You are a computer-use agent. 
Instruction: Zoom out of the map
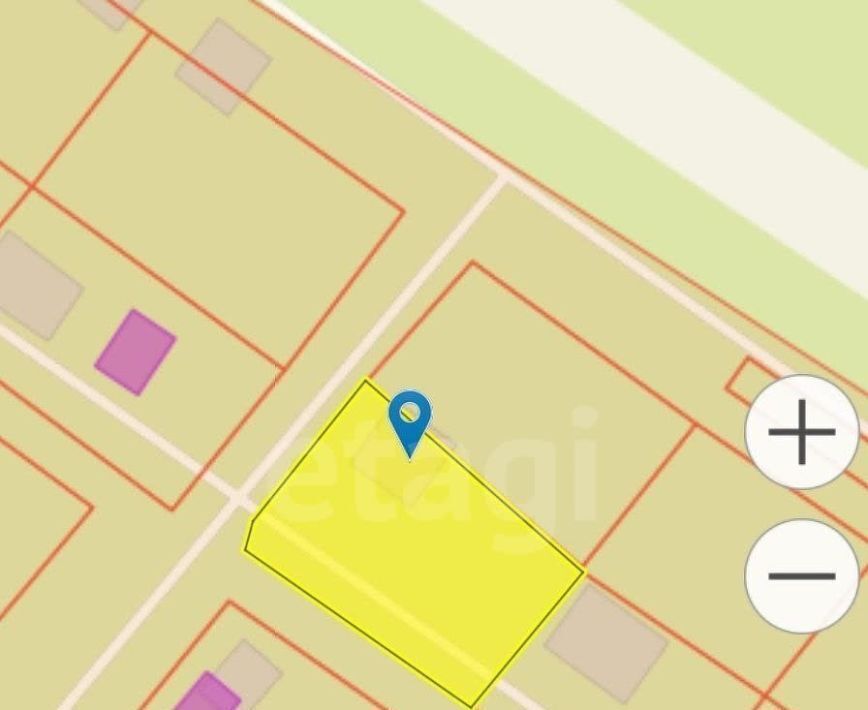pos(802,576)
